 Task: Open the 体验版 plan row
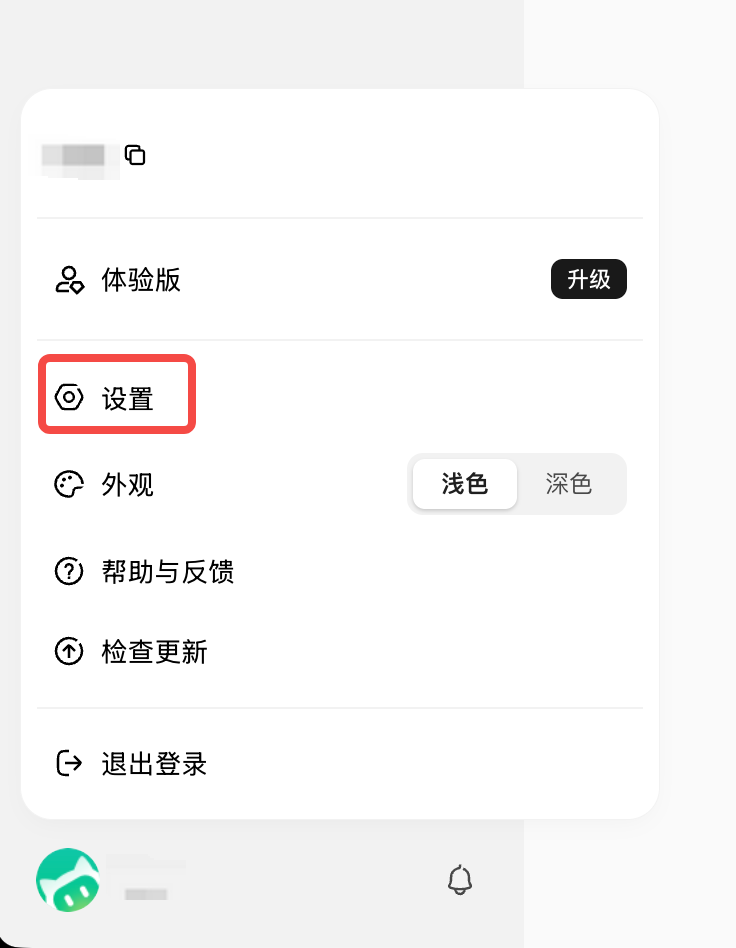(x=340, y=279)
